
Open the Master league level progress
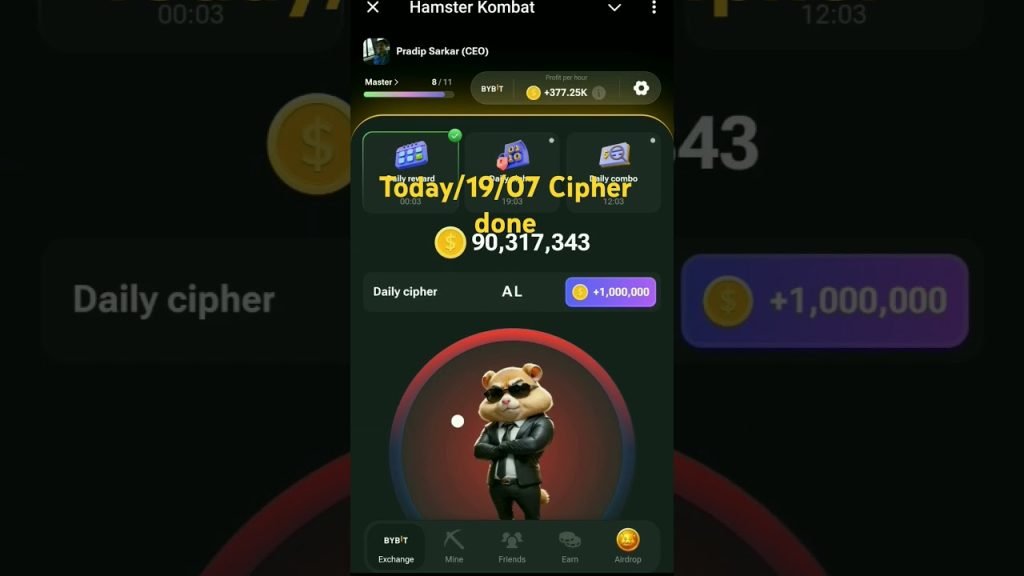[381, 82]
